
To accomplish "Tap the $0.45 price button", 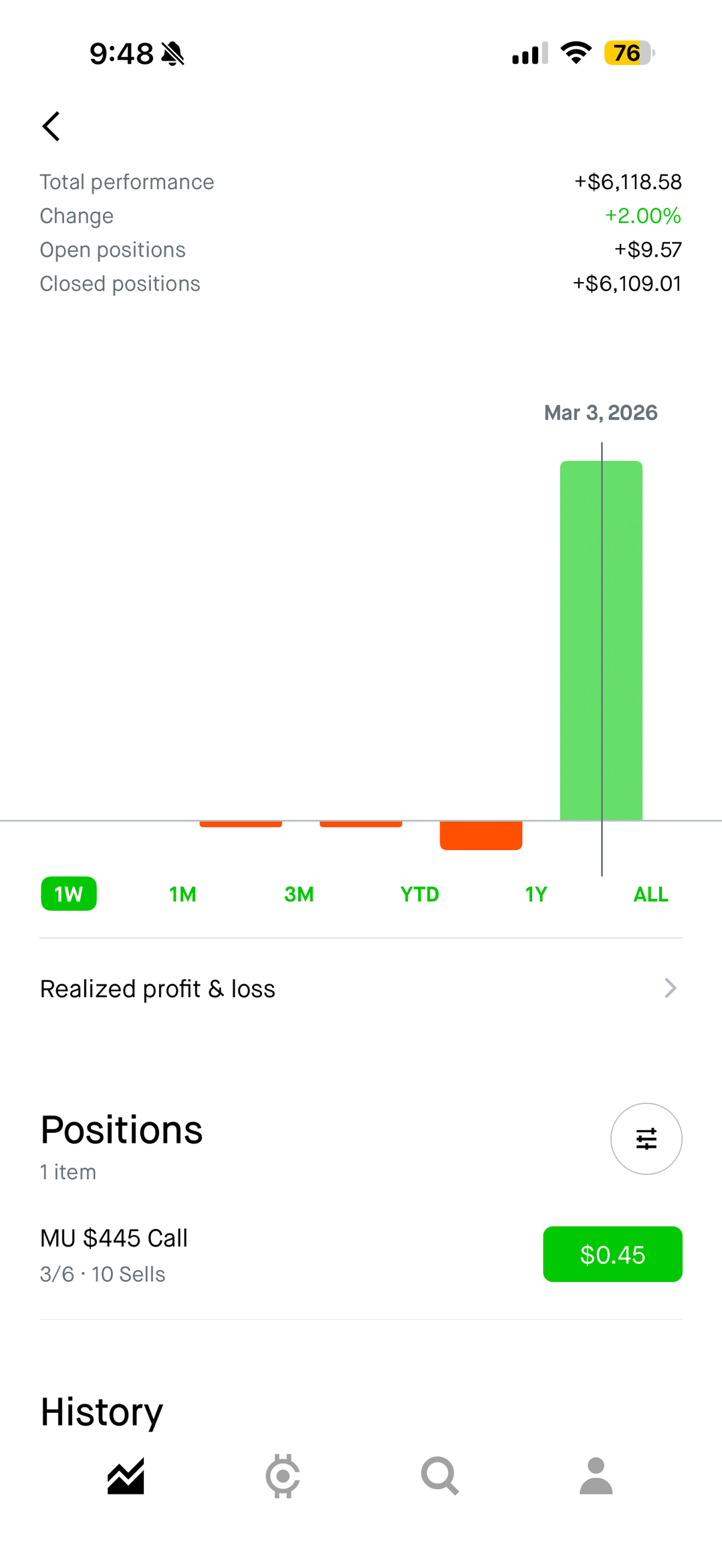I will point(612,1255).
